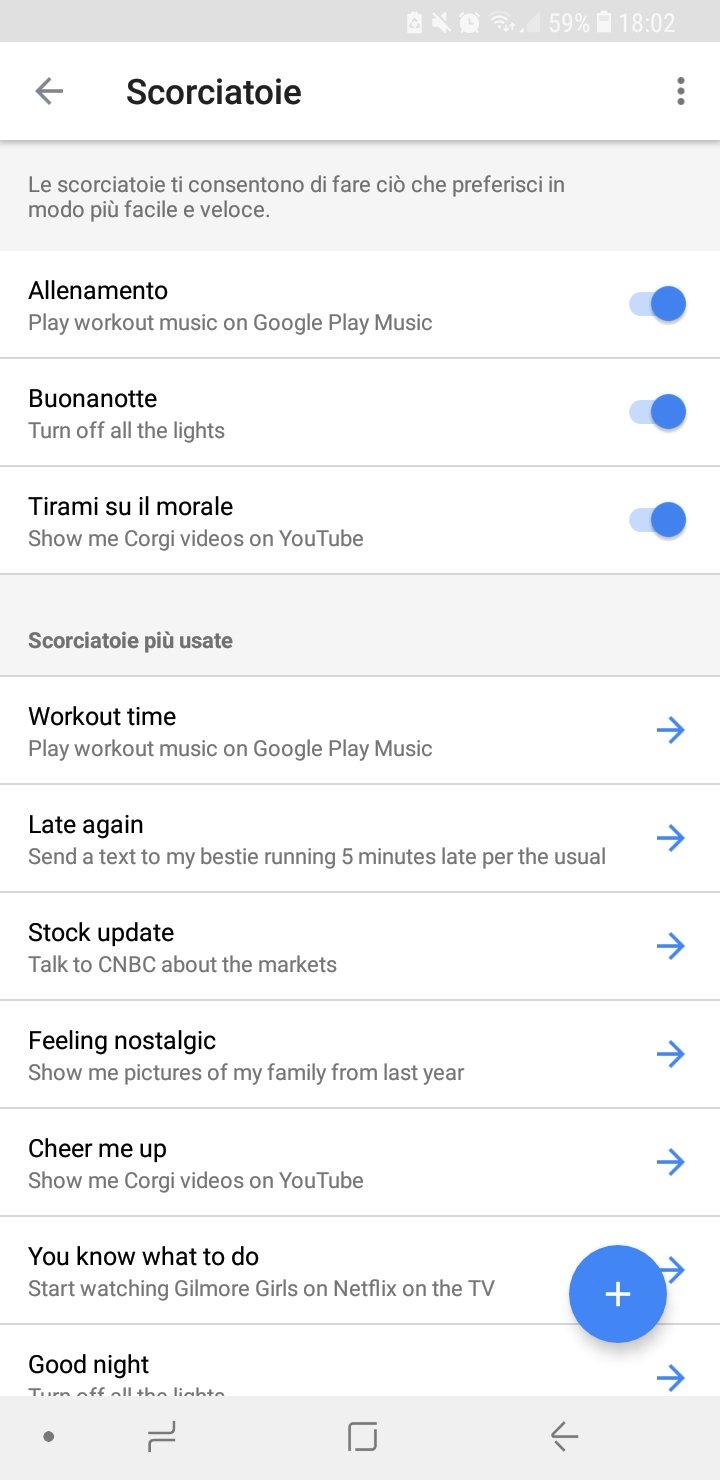Image resolution: width=720 pixels, height=1480 pixels.
Task: Choose the Feeling nostalgic shortcut
Action: click(x=360, y=1055)
